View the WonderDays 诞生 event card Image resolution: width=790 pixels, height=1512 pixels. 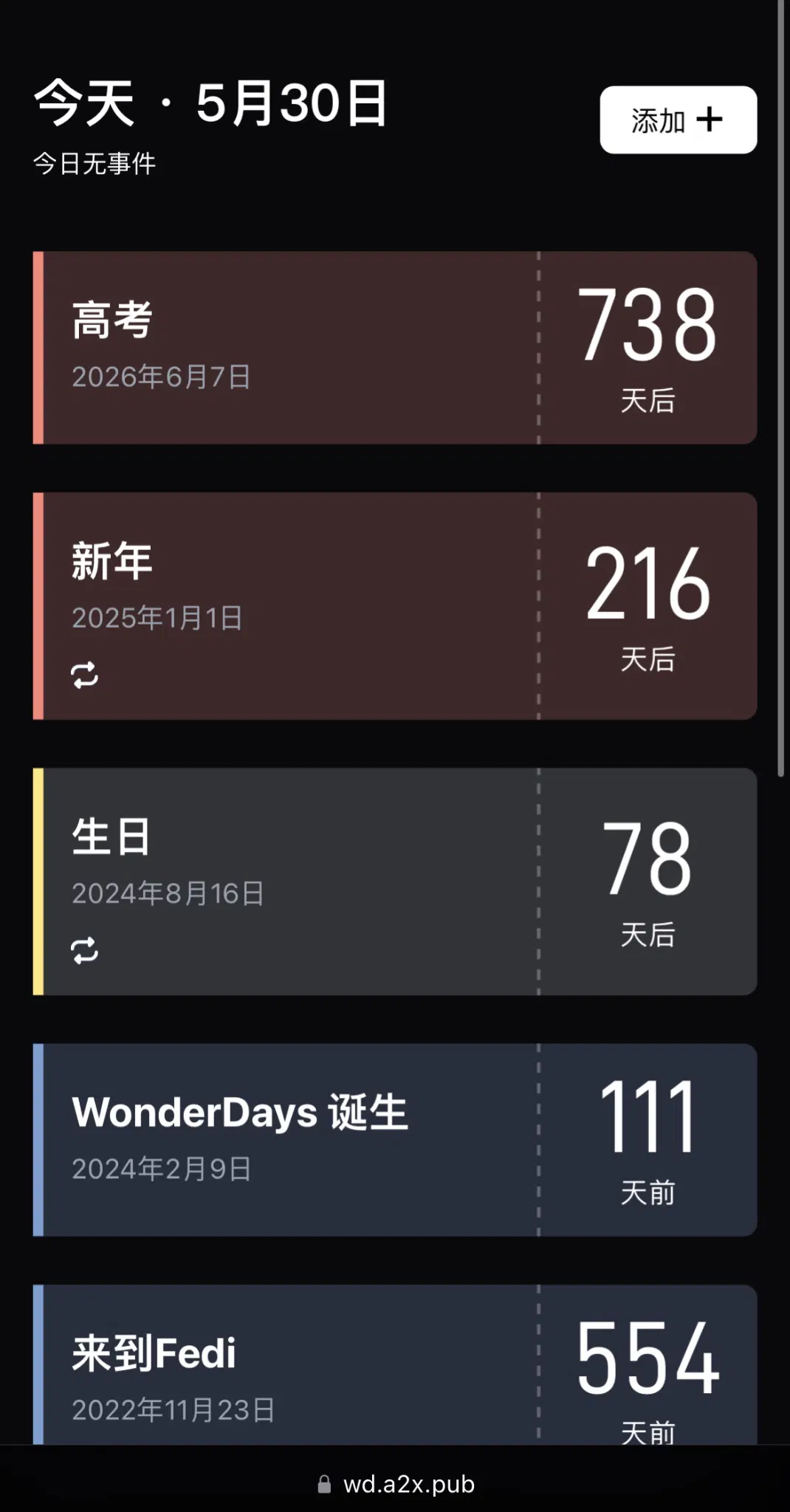(394, 1139)
